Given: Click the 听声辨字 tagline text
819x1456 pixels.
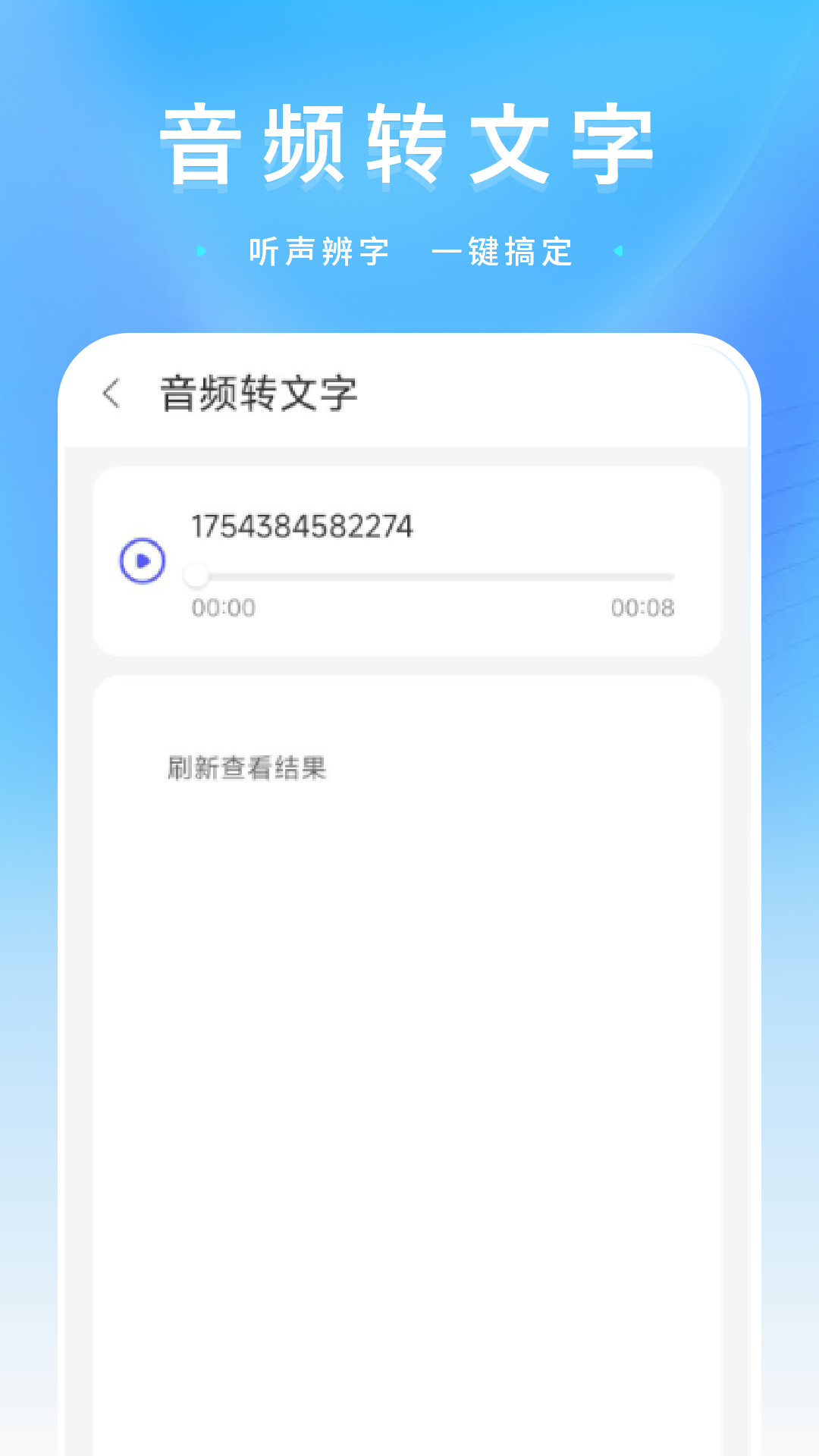Looking at the screenshot, I should [x=318, y=251].
